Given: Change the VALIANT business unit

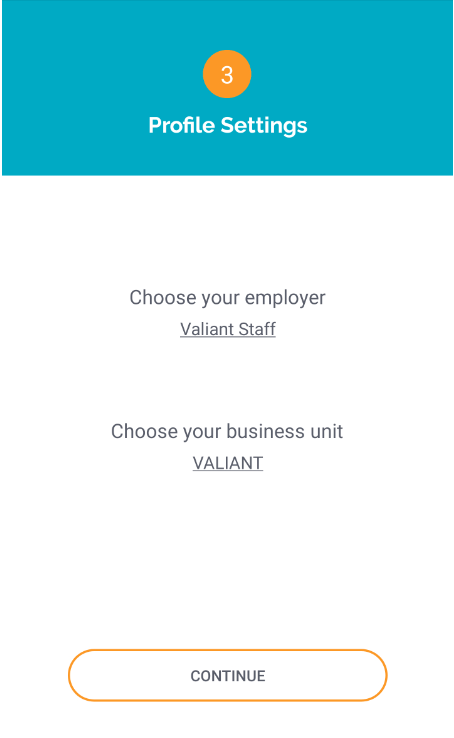Looking at the screenshot, I should 228,463.
